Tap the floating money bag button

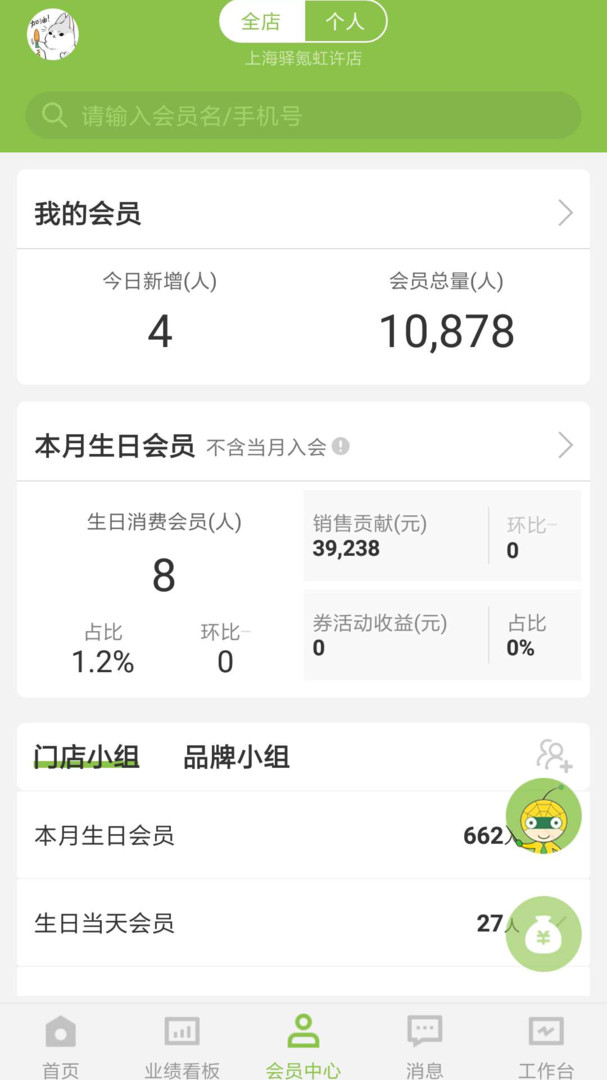(543, 934)
